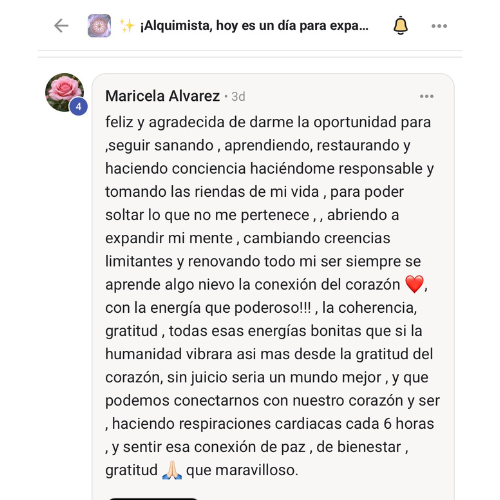Open the header overflow menu
This screenshot has height=500, width=500.
[x=439, y=26]
